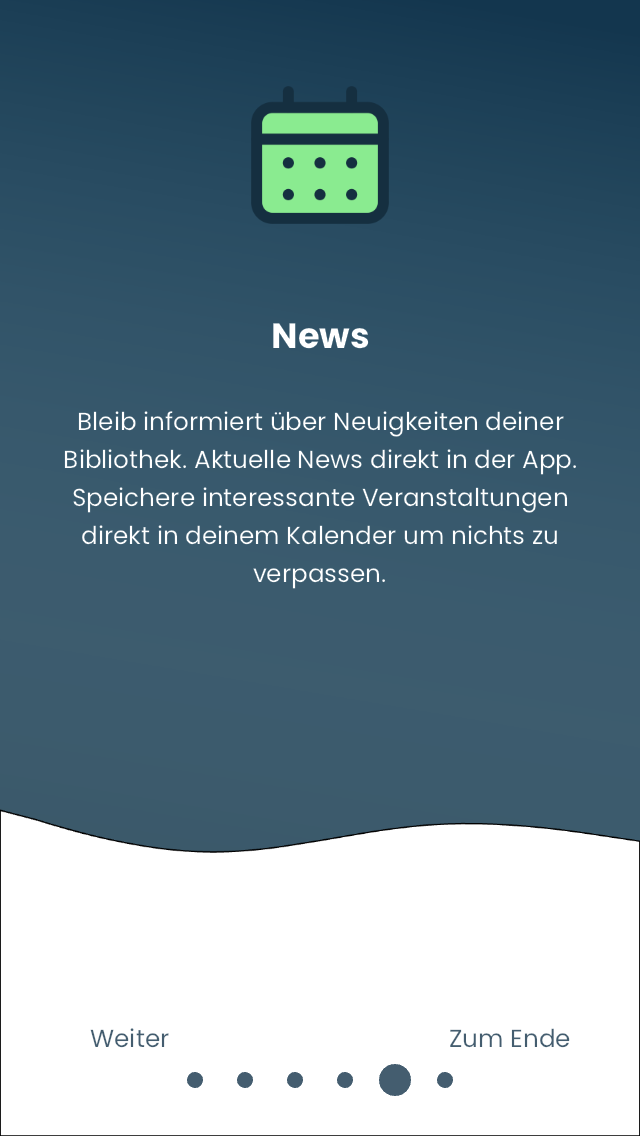Skip to the end with Zum Ende
640x1136 pixels.
tap(510, 1038)
